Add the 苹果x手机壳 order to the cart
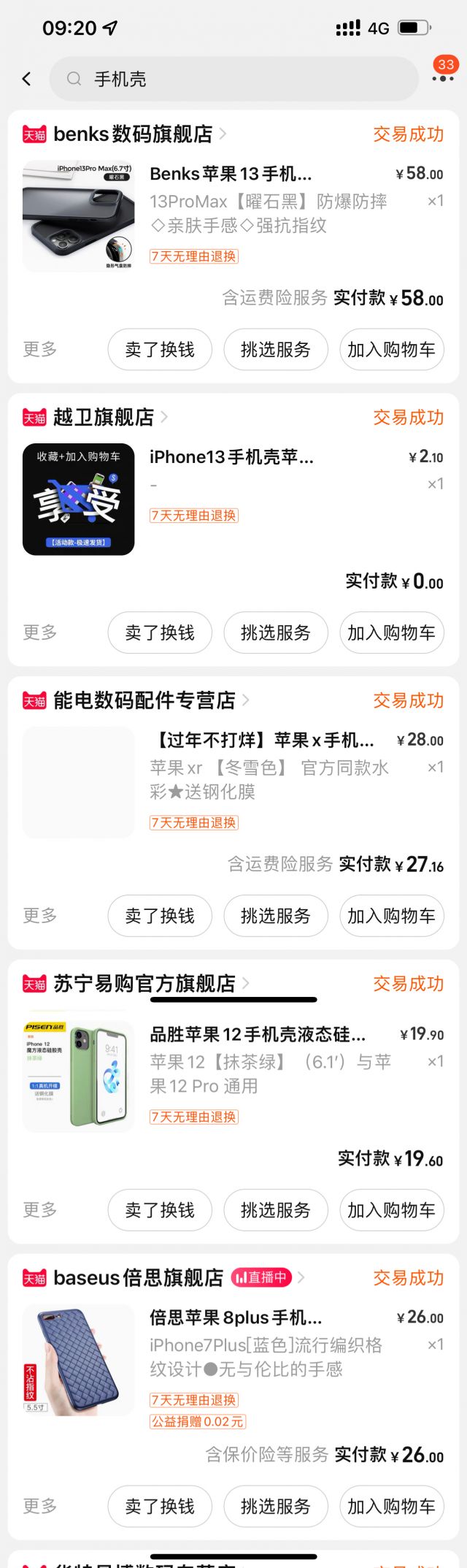Viewport: 467px width, 1568px height. click(391, 916)
